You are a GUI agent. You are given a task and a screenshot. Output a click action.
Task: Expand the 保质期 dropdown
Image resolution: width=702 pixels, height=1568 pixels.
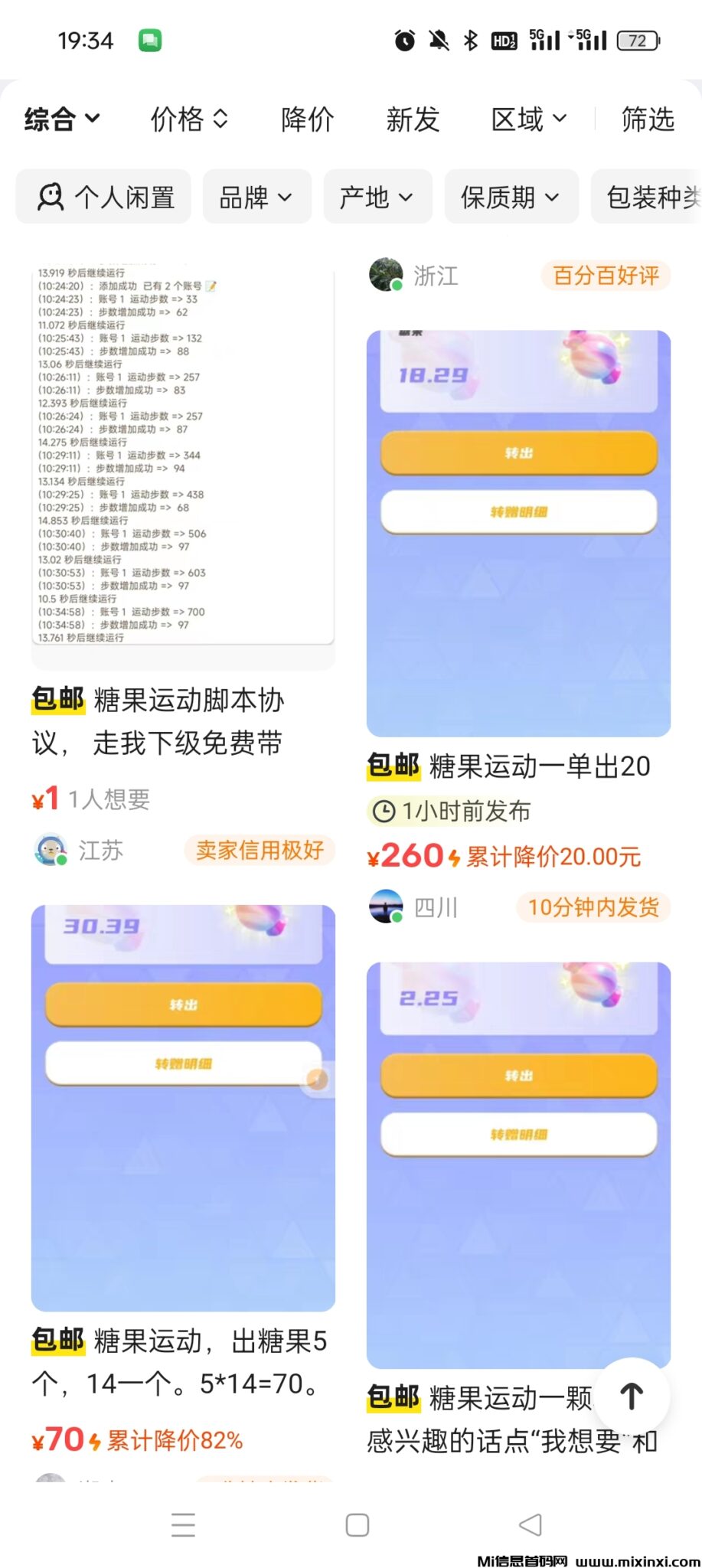[511, 197]
